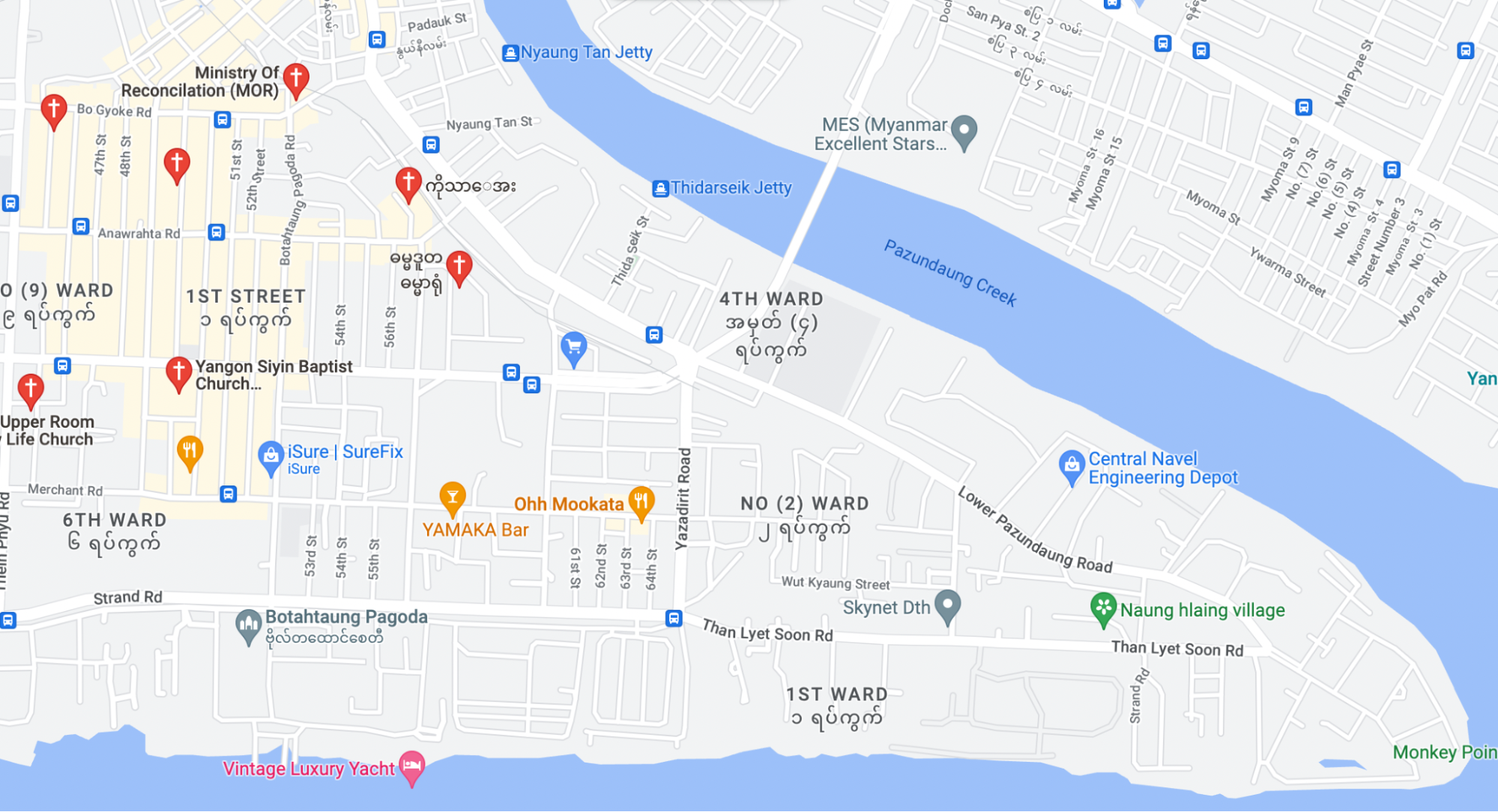Open the iSure | SureFix shop pin

coord(271,455)
